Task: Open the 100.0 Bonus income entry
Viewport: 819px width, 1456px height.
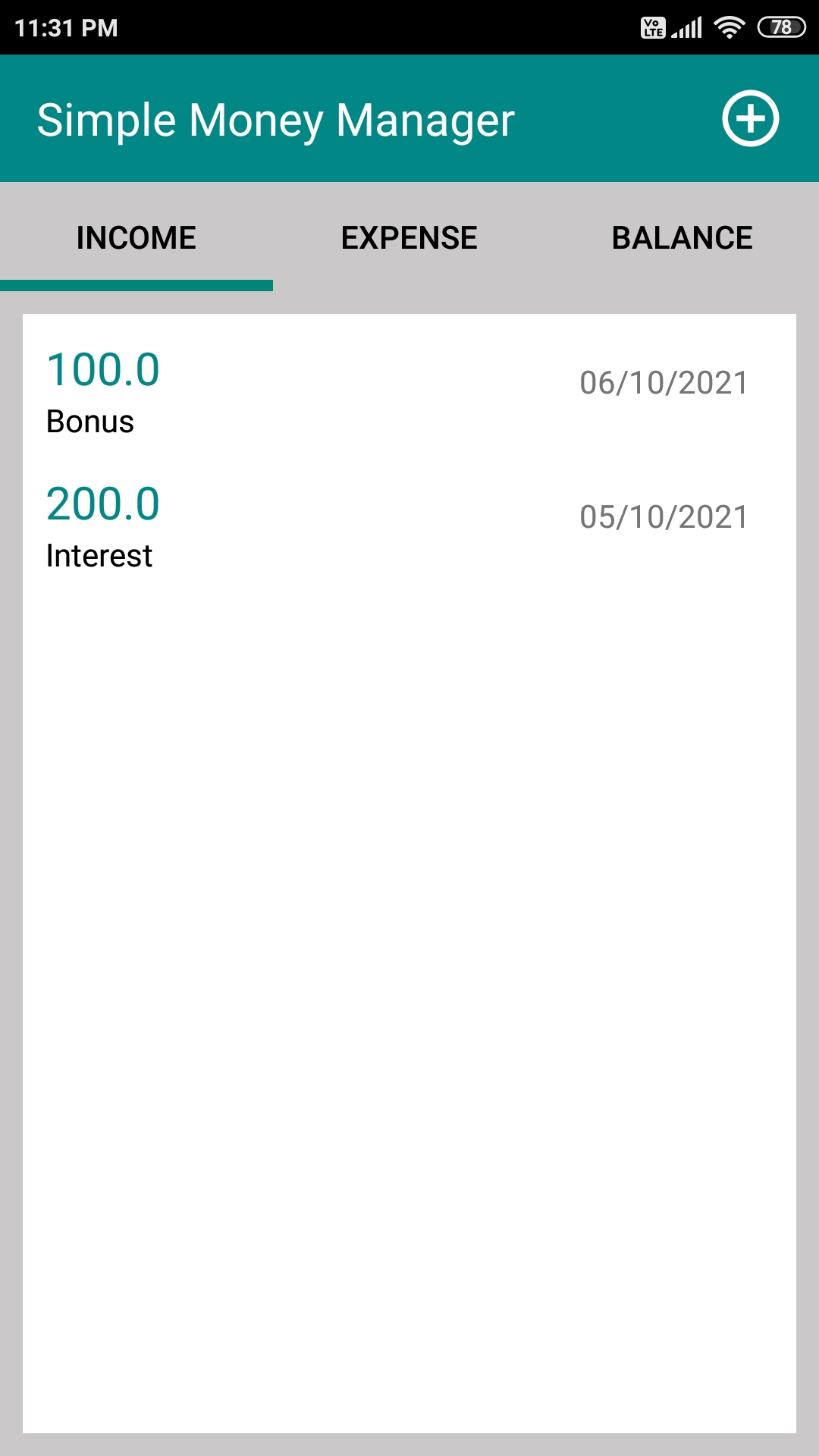Action: (409, 393)
